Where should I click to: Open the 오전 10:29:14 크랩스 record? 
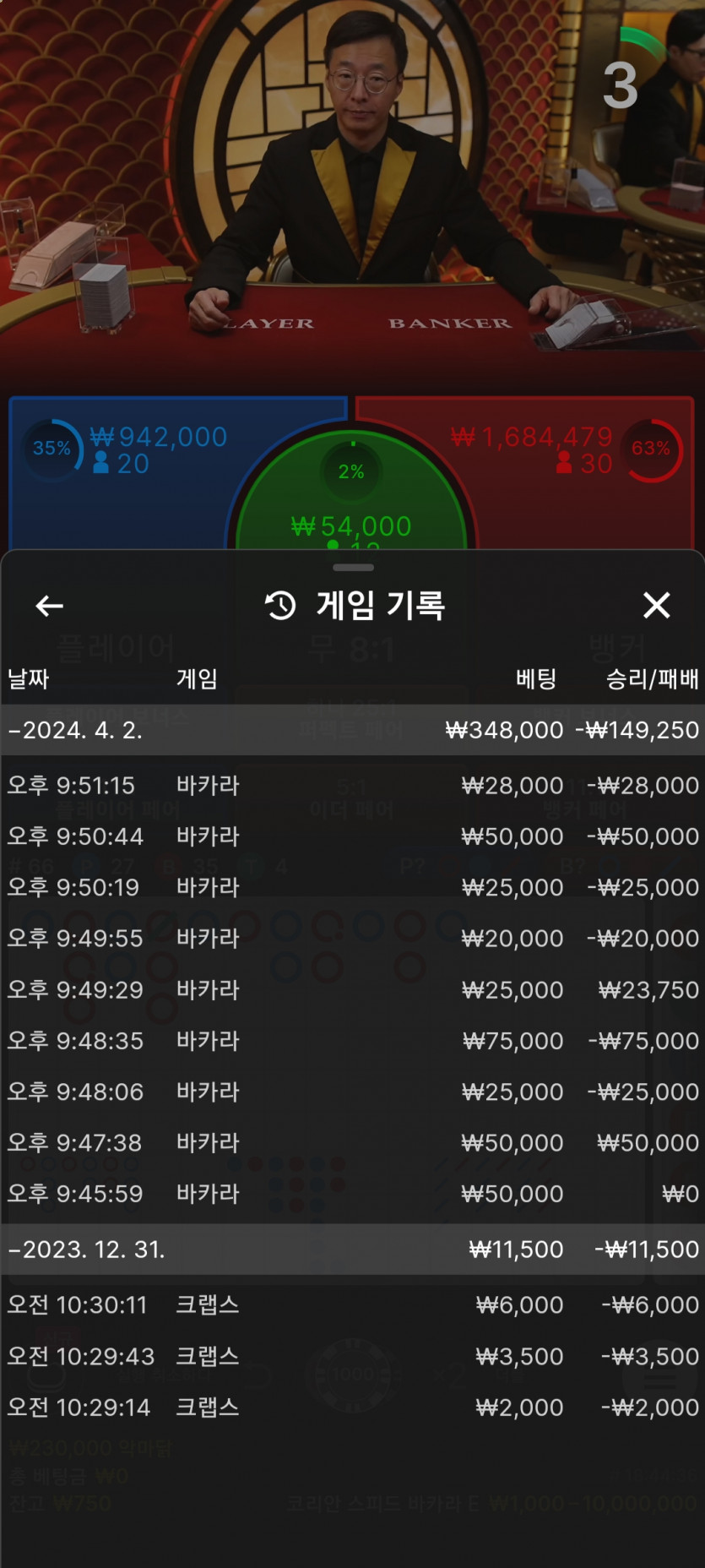coord(352,1407)
